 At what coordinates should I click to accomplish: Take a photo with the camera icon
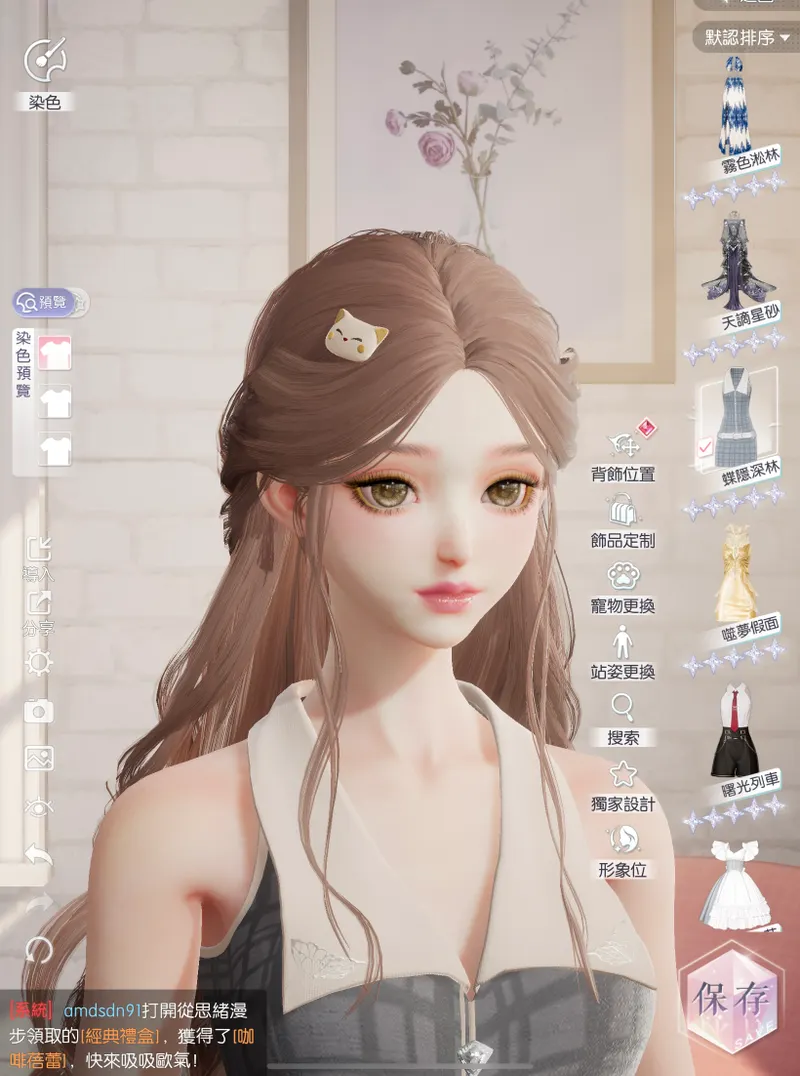[x=39, y=710]
